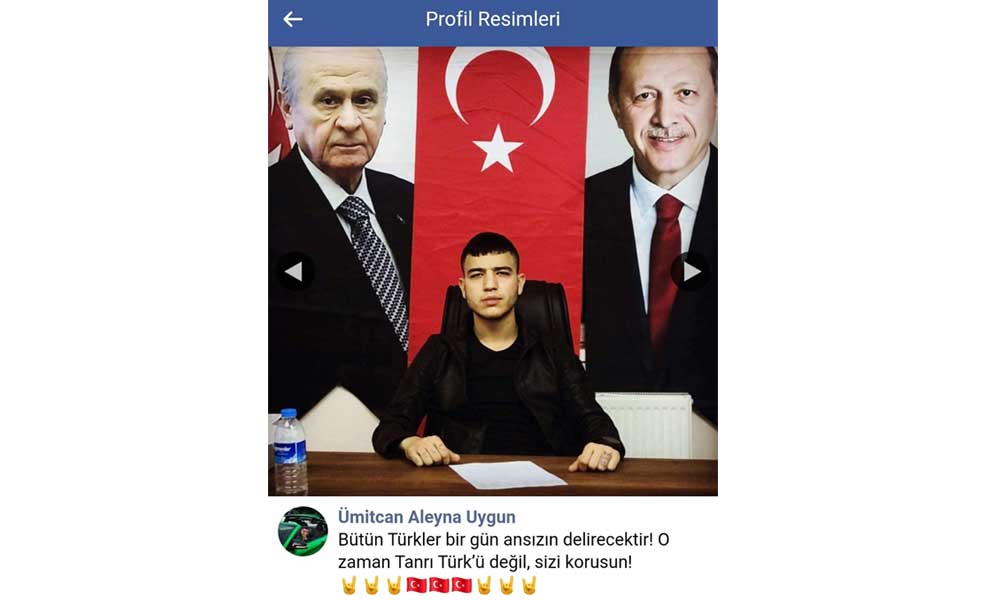The image size is (1000, 600).
Task: Go back from Profil Resimleri
Action: click(293, 19)
